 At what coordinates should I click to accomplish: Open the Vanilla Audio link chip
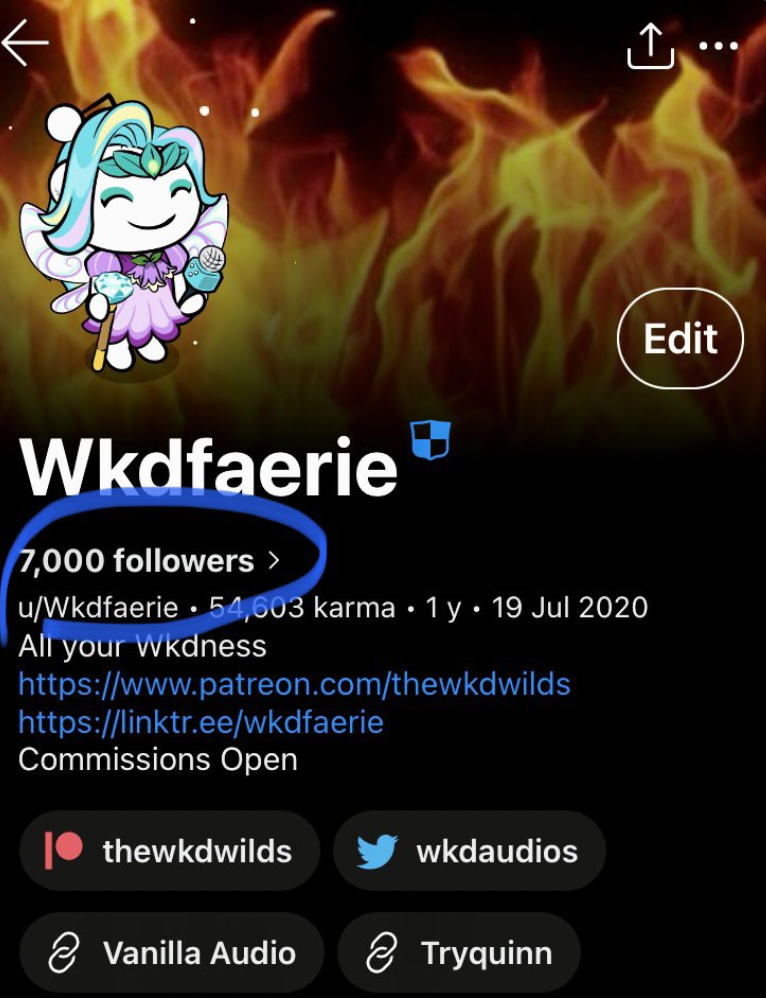(x=171, y=953)
